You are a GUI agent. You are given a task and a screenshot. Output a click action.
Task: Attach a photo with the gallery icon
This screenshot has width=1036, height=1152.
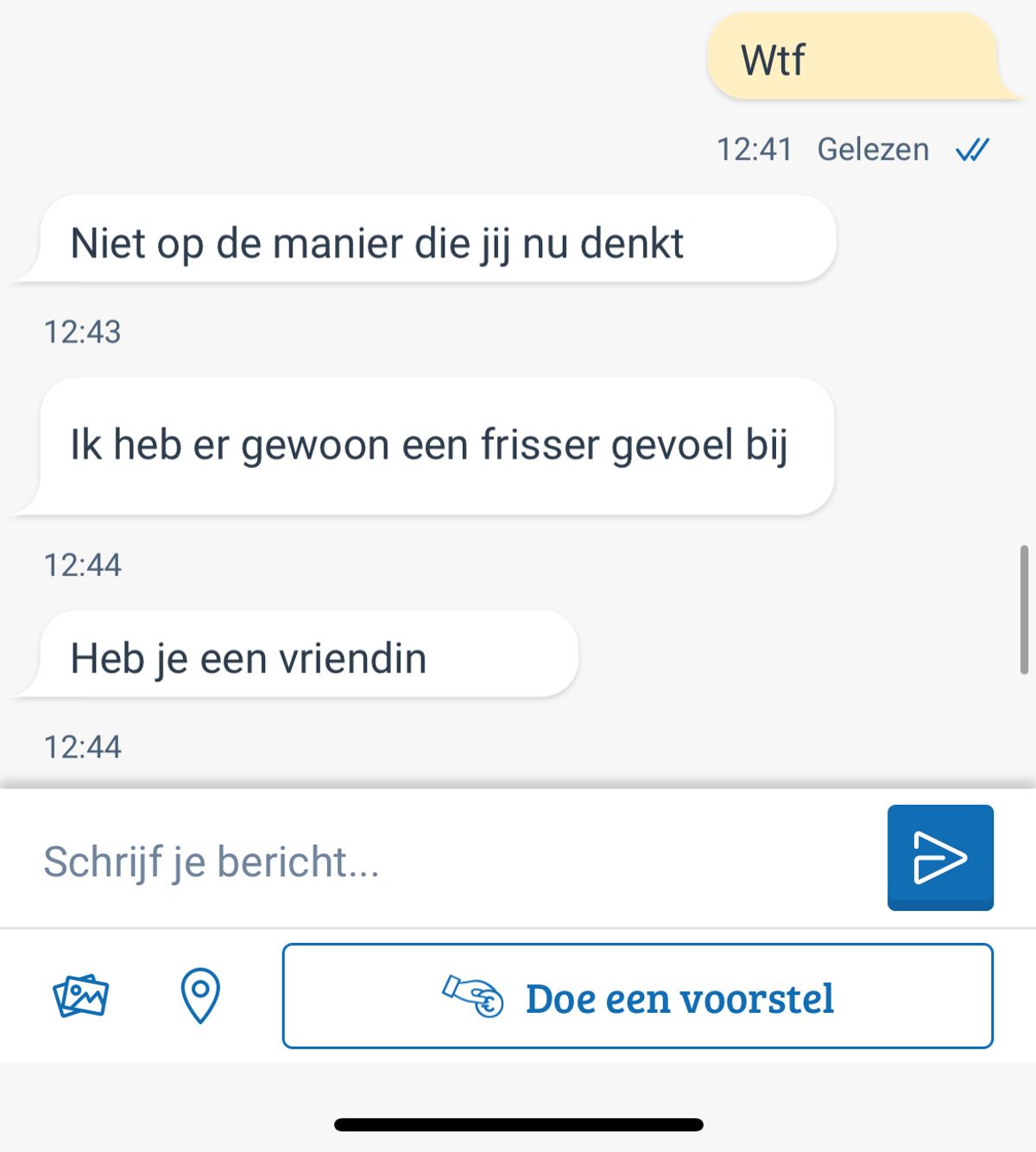pos(80,997)
